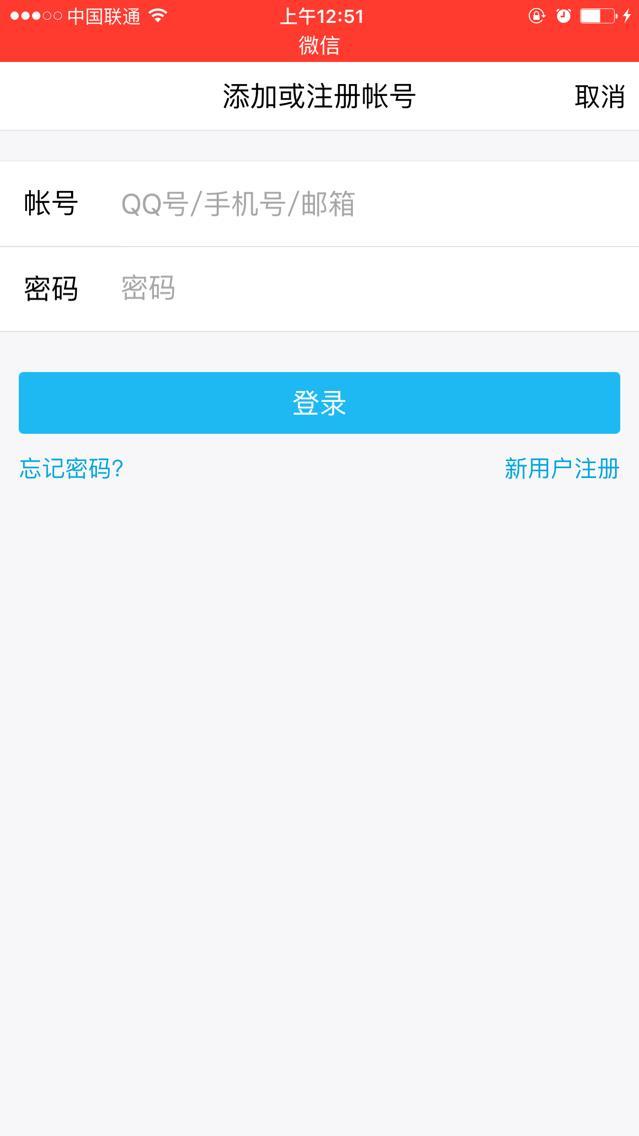Tap the blue 登录 button

(320, 403)
